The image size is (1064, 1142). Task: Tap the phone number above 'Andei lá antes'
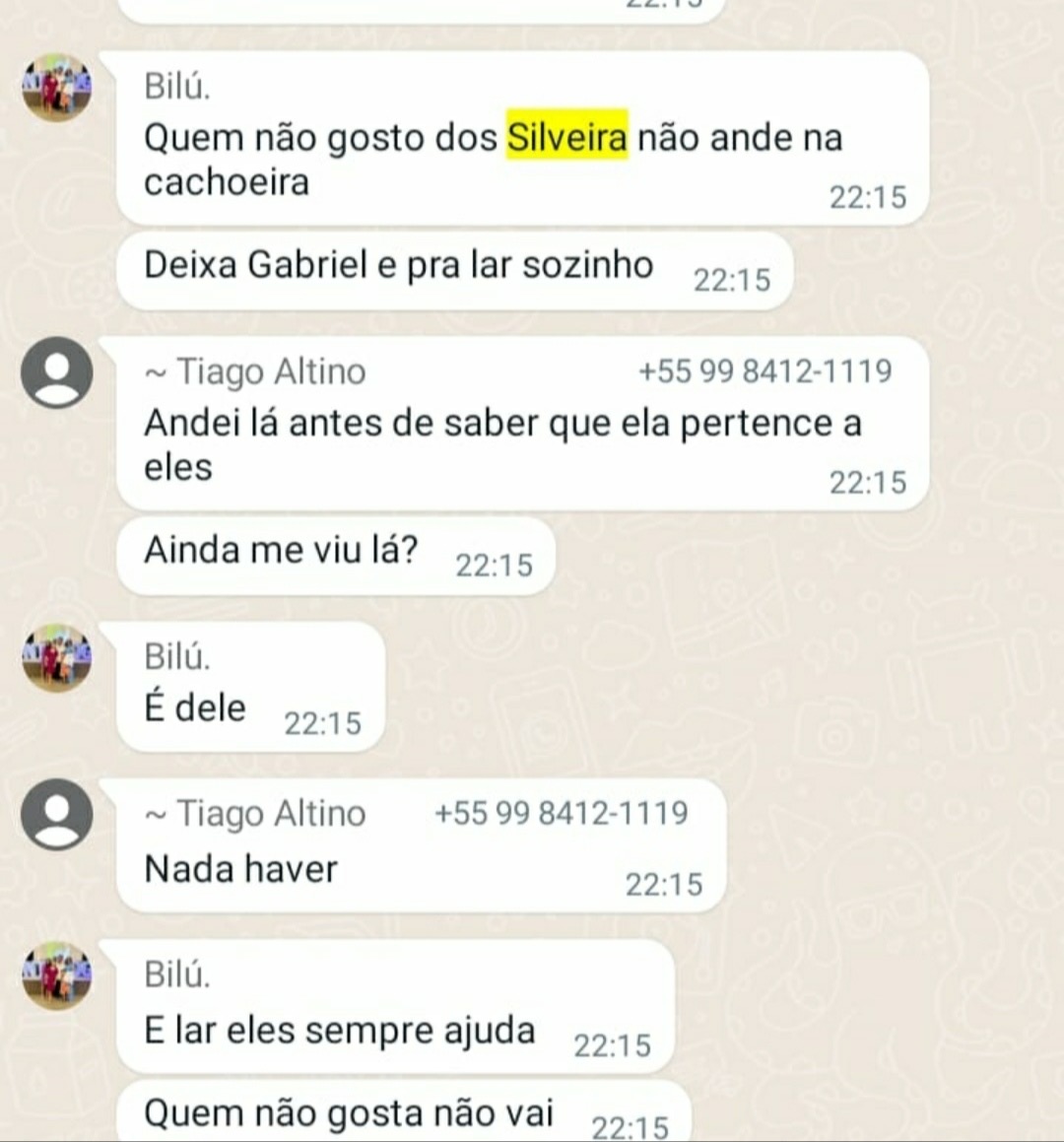(x=765, y=371)
